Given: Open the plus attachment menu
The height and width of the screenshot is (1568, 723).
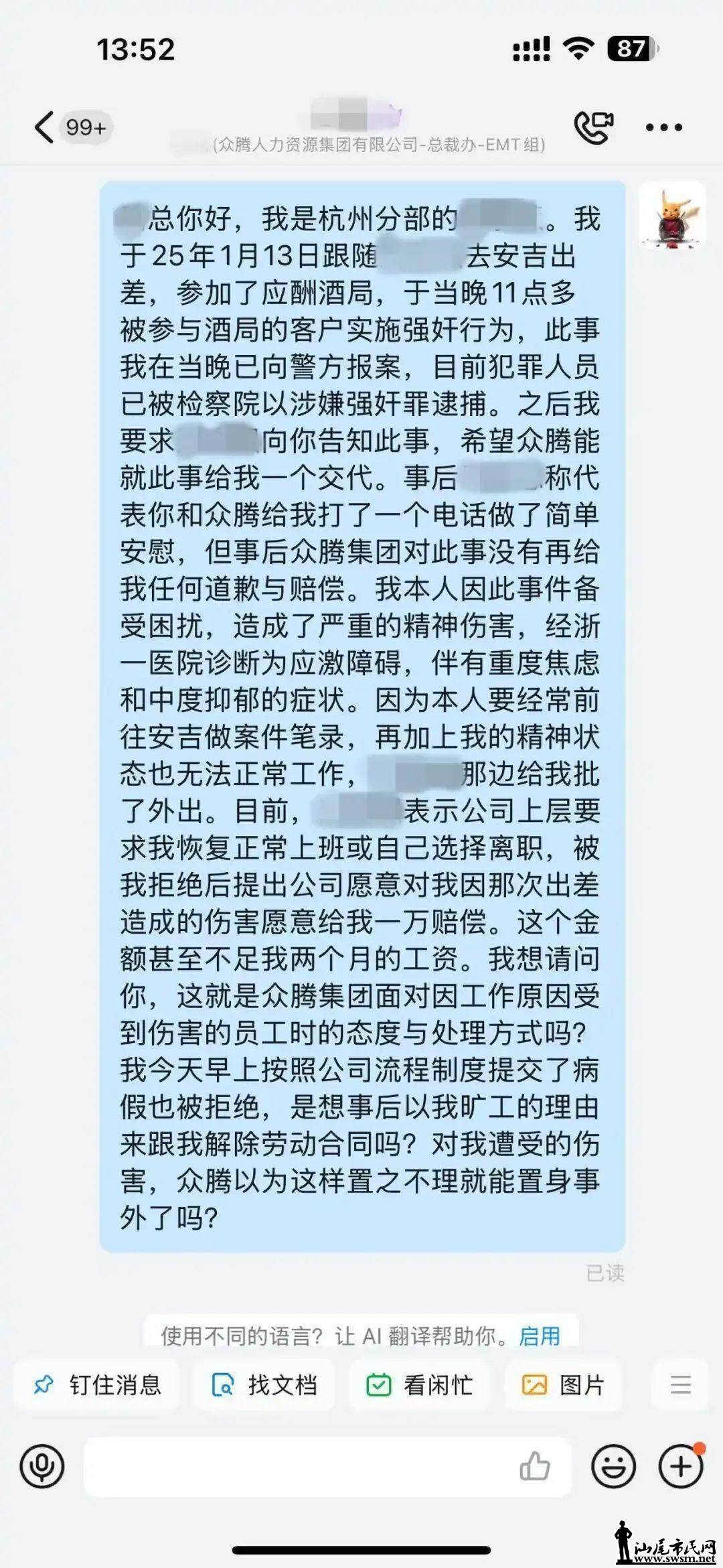Looking at the screenshot, I should [x=681, y=1466].
